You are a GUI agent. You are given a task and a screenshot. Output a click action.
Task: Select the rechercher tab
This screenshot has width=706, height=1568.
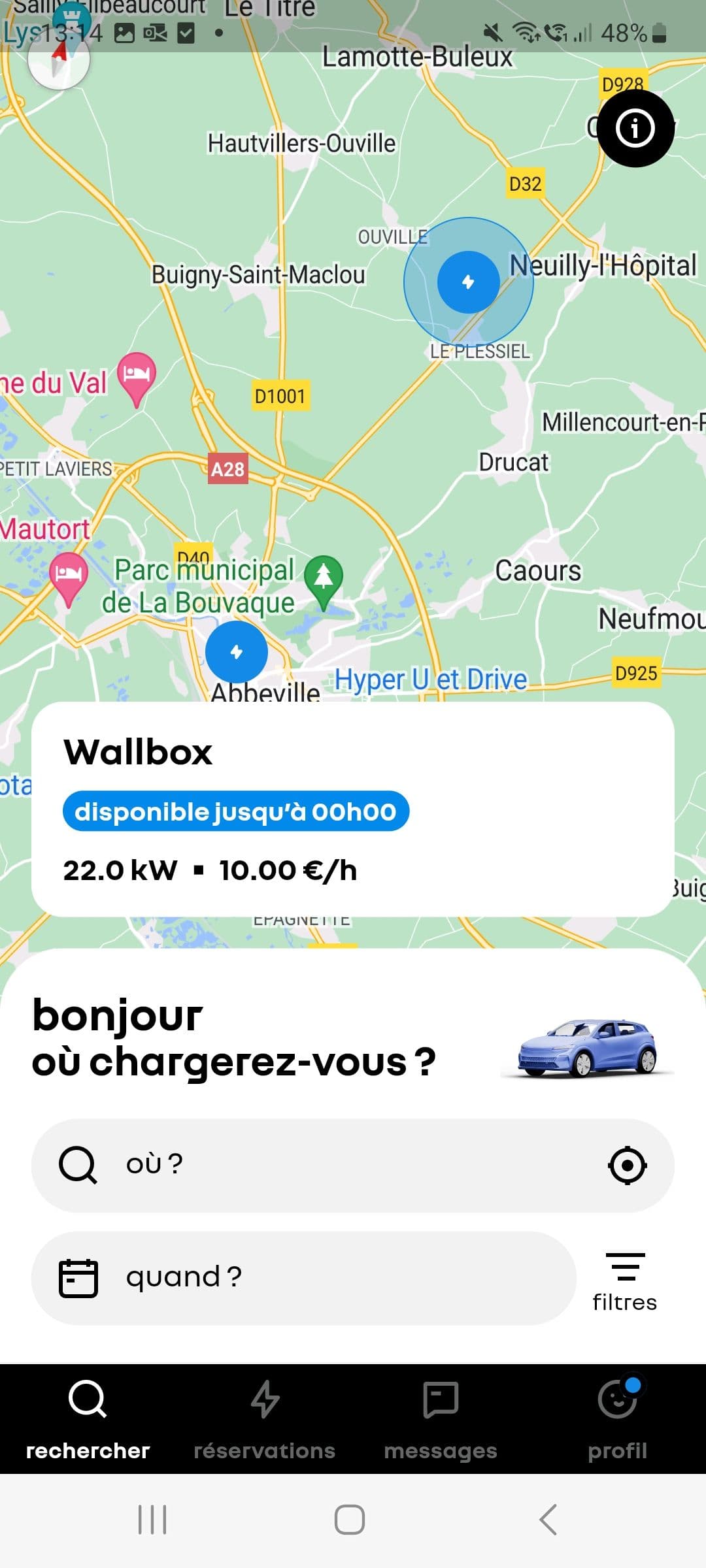pos(88,1419)
